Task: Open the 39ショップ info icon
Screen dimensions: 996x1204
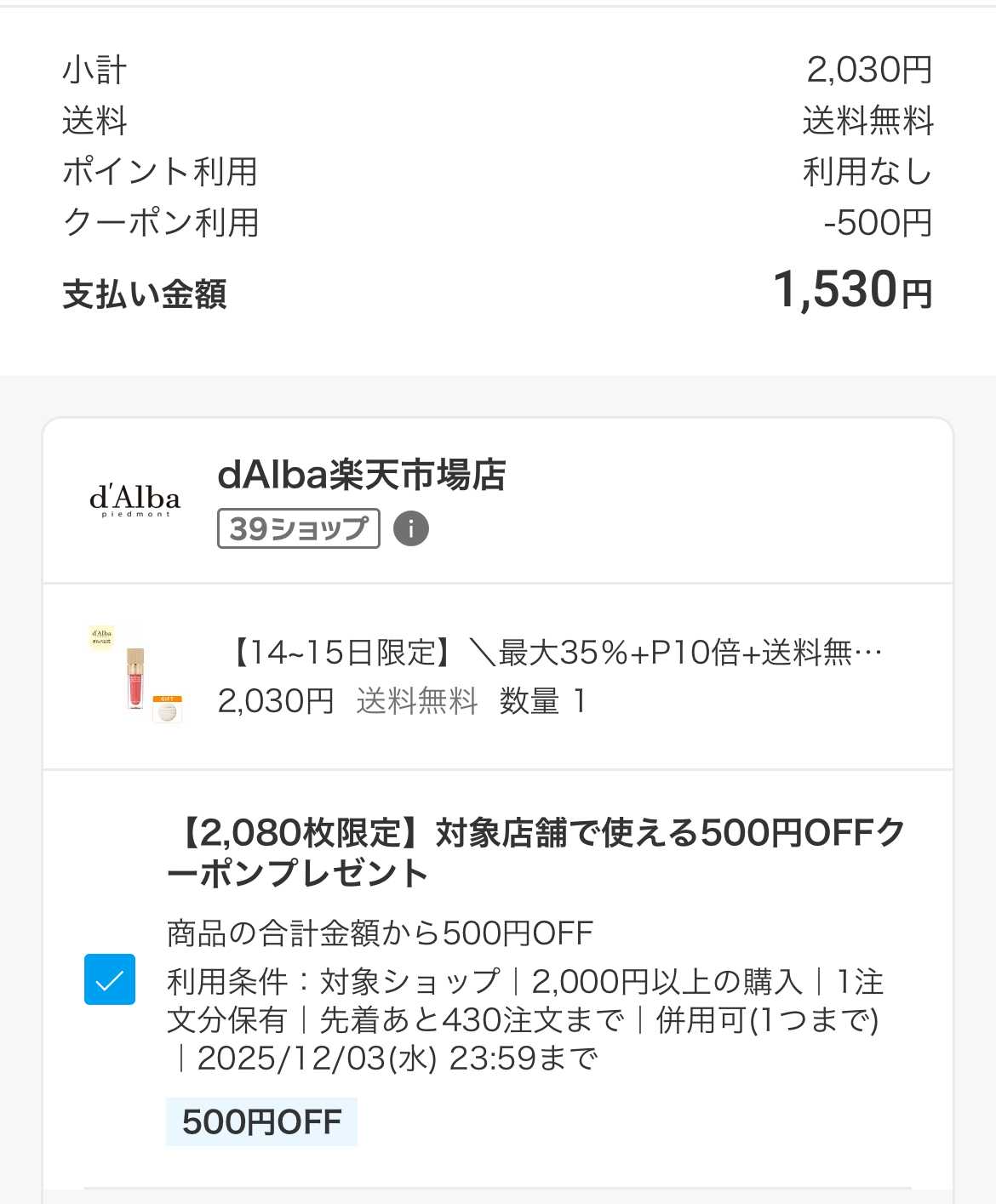Action: point(411,528)
